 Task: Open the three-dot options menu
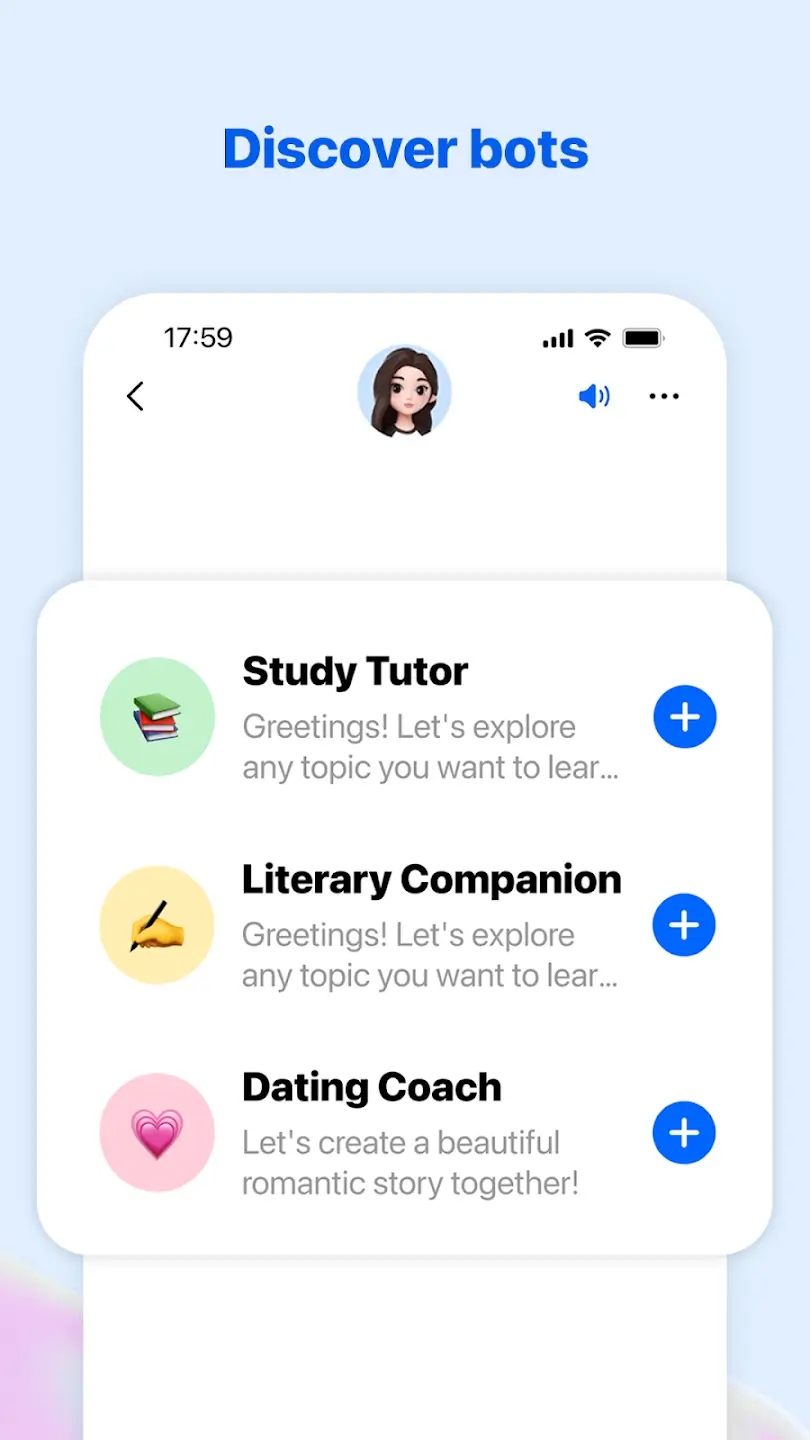pyautogui.click(x=664, y=396)
